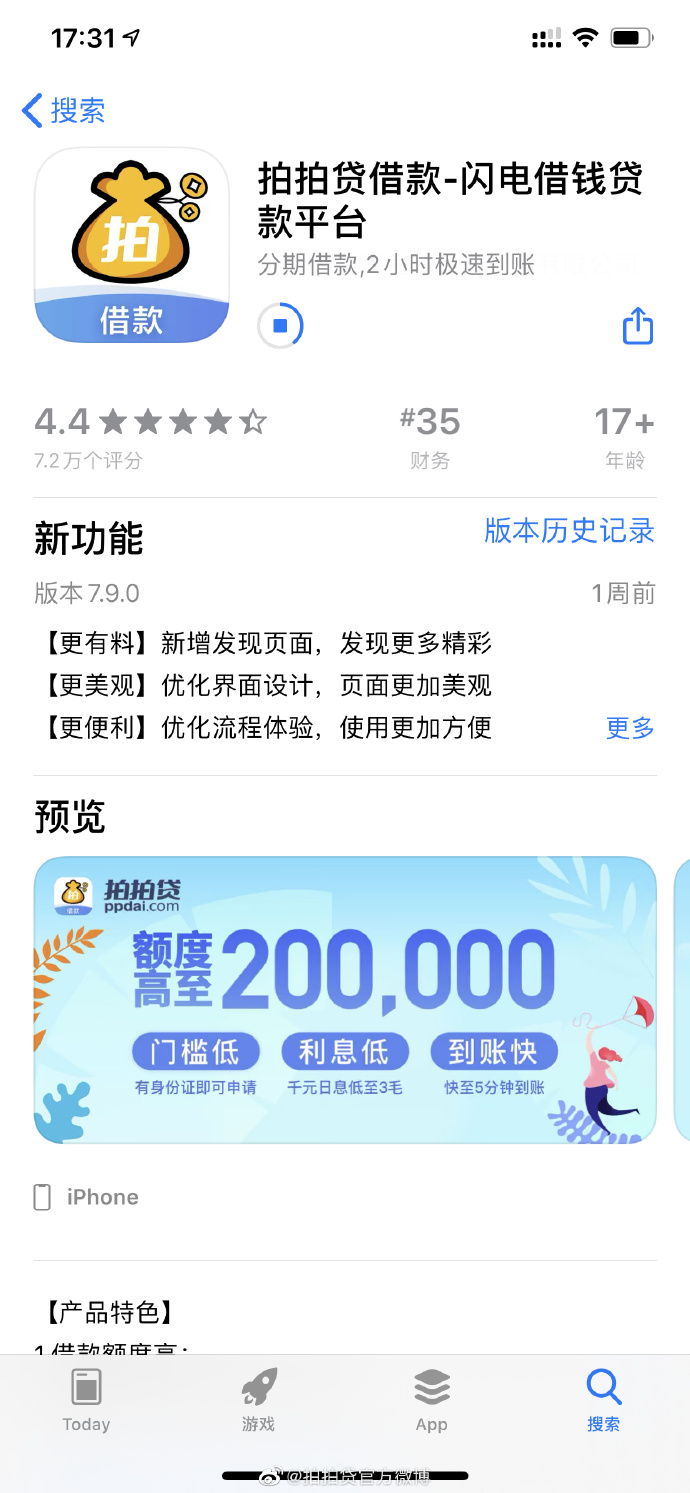Open the 200,000 preview screenshot
Image resolution: width=690 pixels, height=1493 pixels.
coord(345,999)
